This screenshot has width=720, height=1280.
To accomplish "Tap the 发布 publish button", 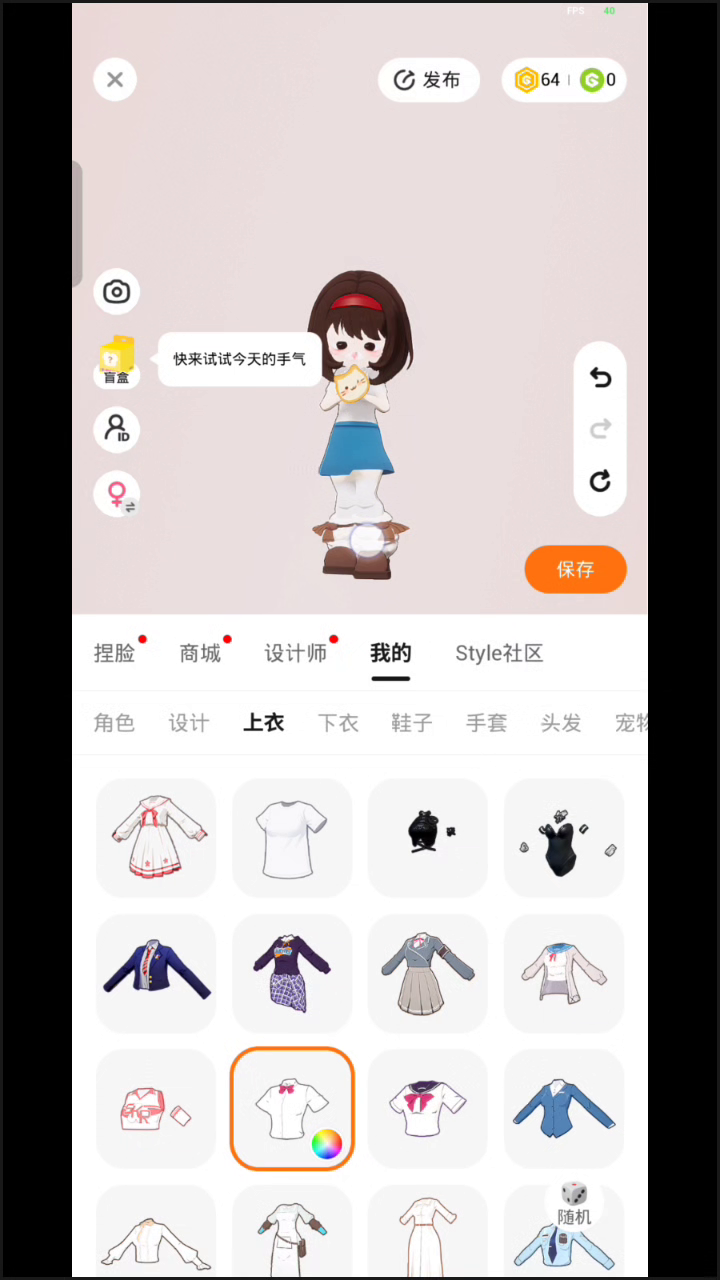I will tap(429, 80).
